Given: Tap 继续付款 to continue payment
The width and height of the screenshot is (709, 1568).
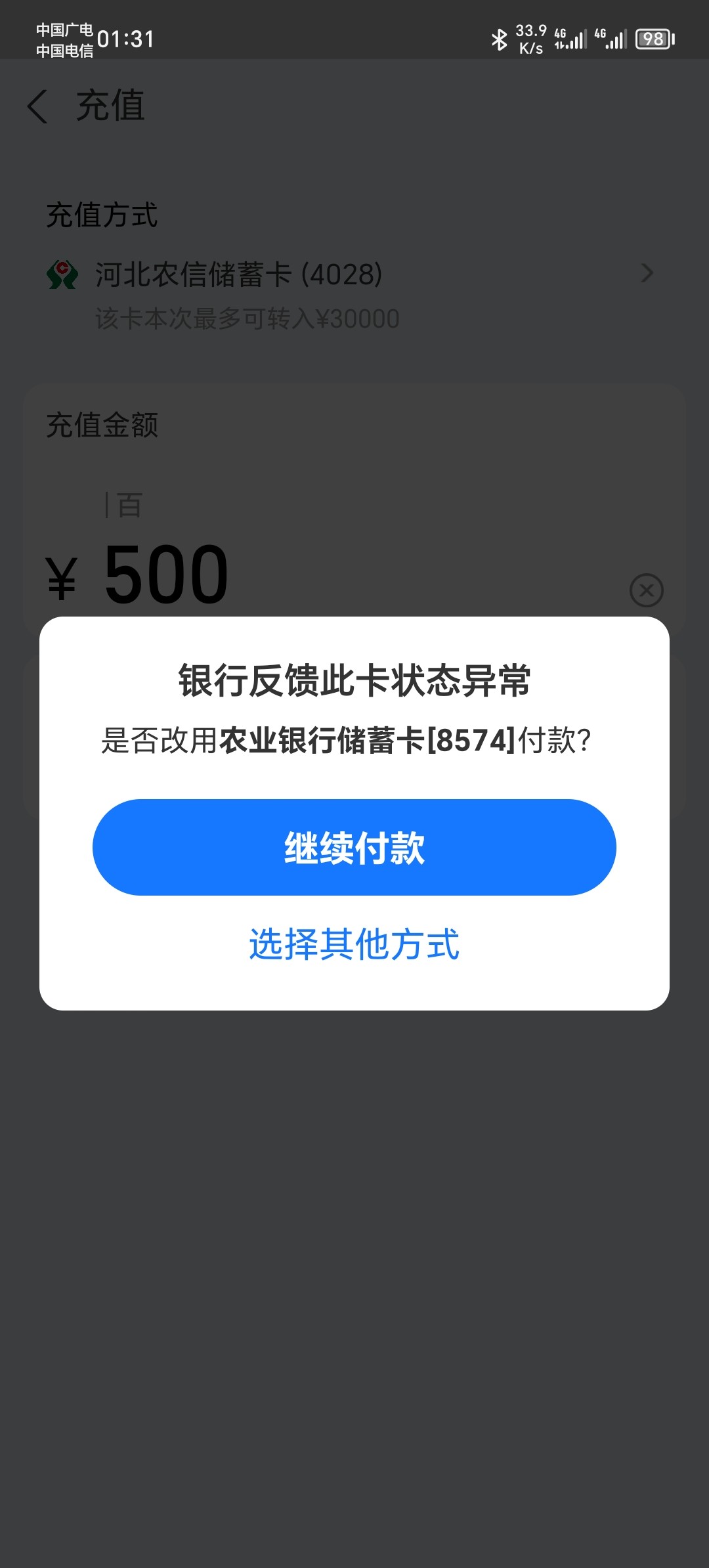Looking at the screenshot, I should [x=354, y=847].
